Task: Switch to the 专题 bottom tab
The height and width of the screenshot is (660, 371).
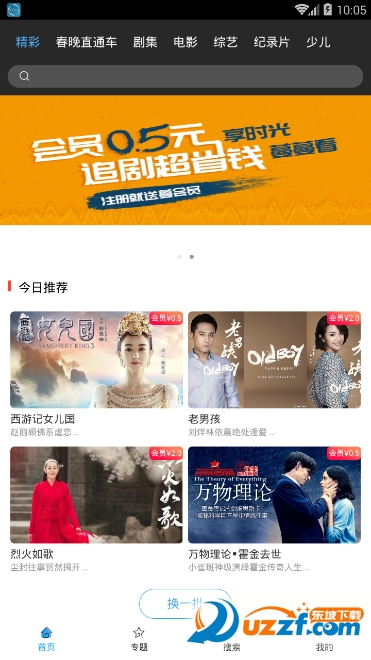Action: point(139,639)
